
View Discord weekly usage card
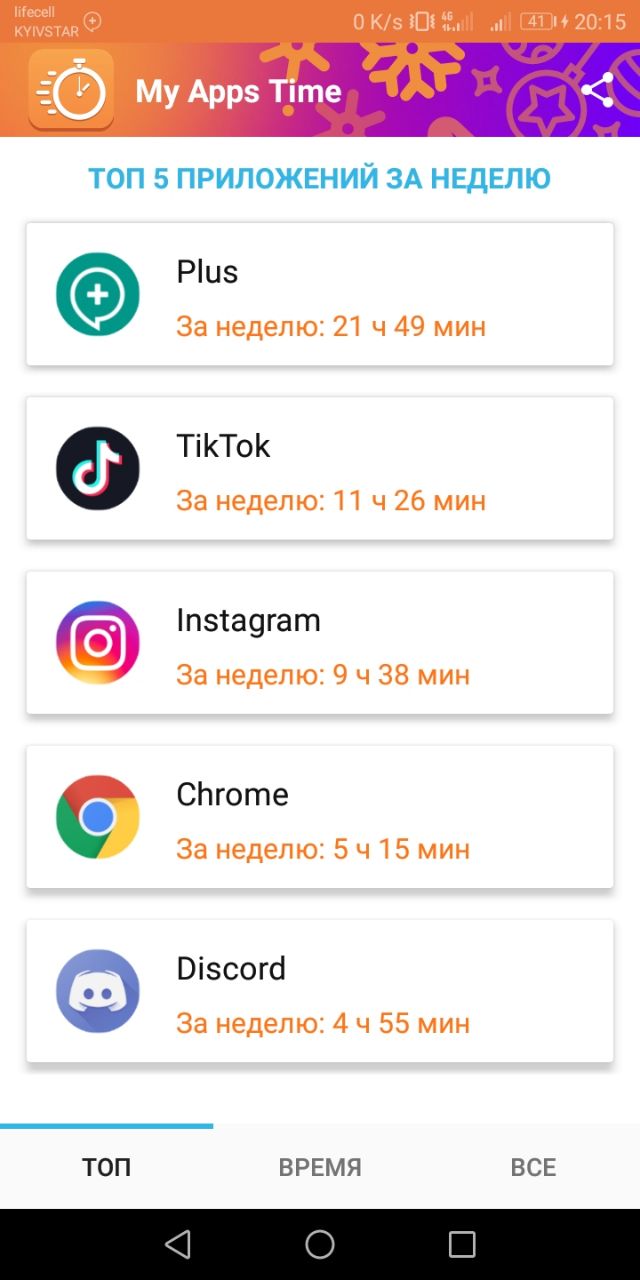coord(320,991)
